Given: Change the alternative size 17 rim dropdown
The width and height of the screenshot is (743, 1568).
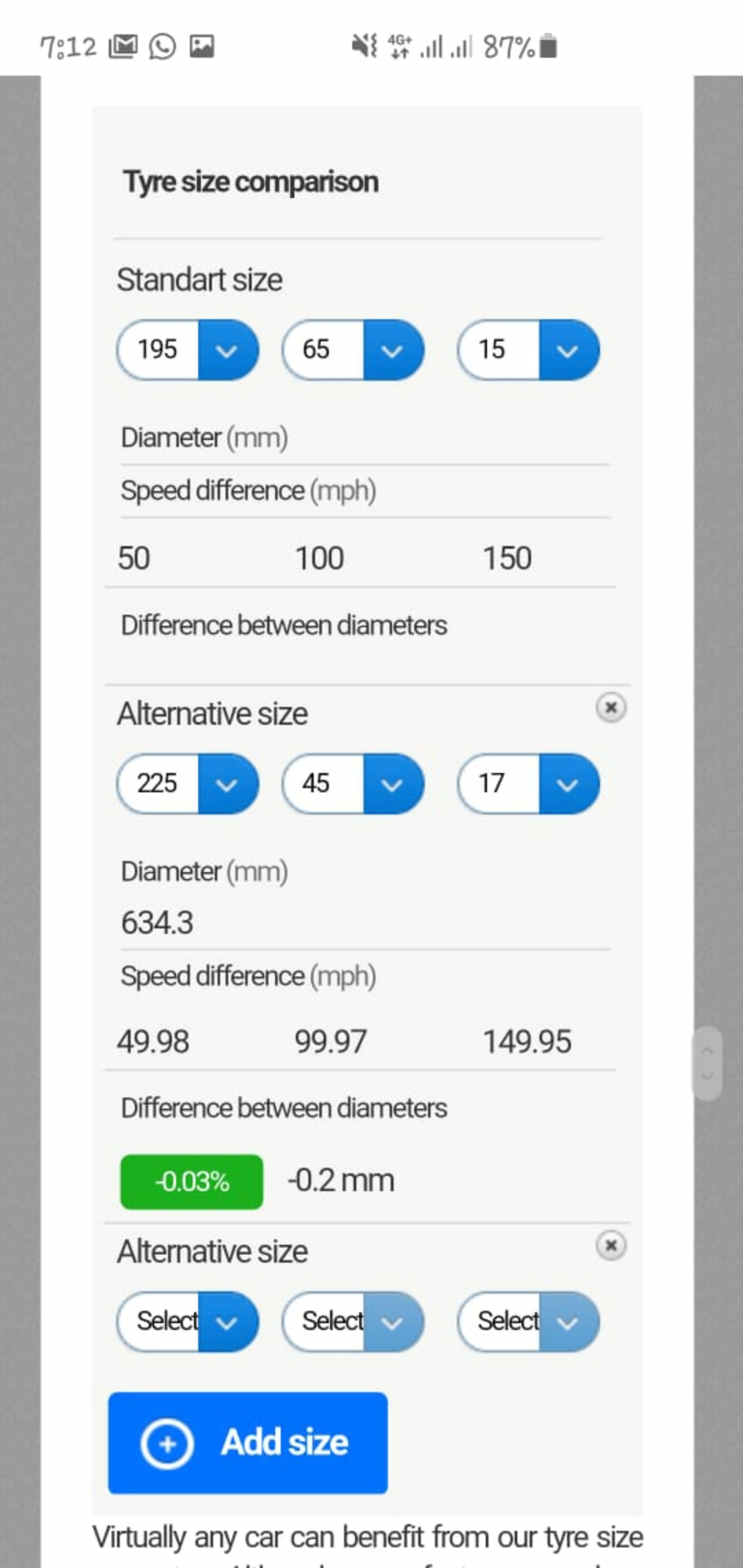Looking at the screenshot, I should click(528, 783).
